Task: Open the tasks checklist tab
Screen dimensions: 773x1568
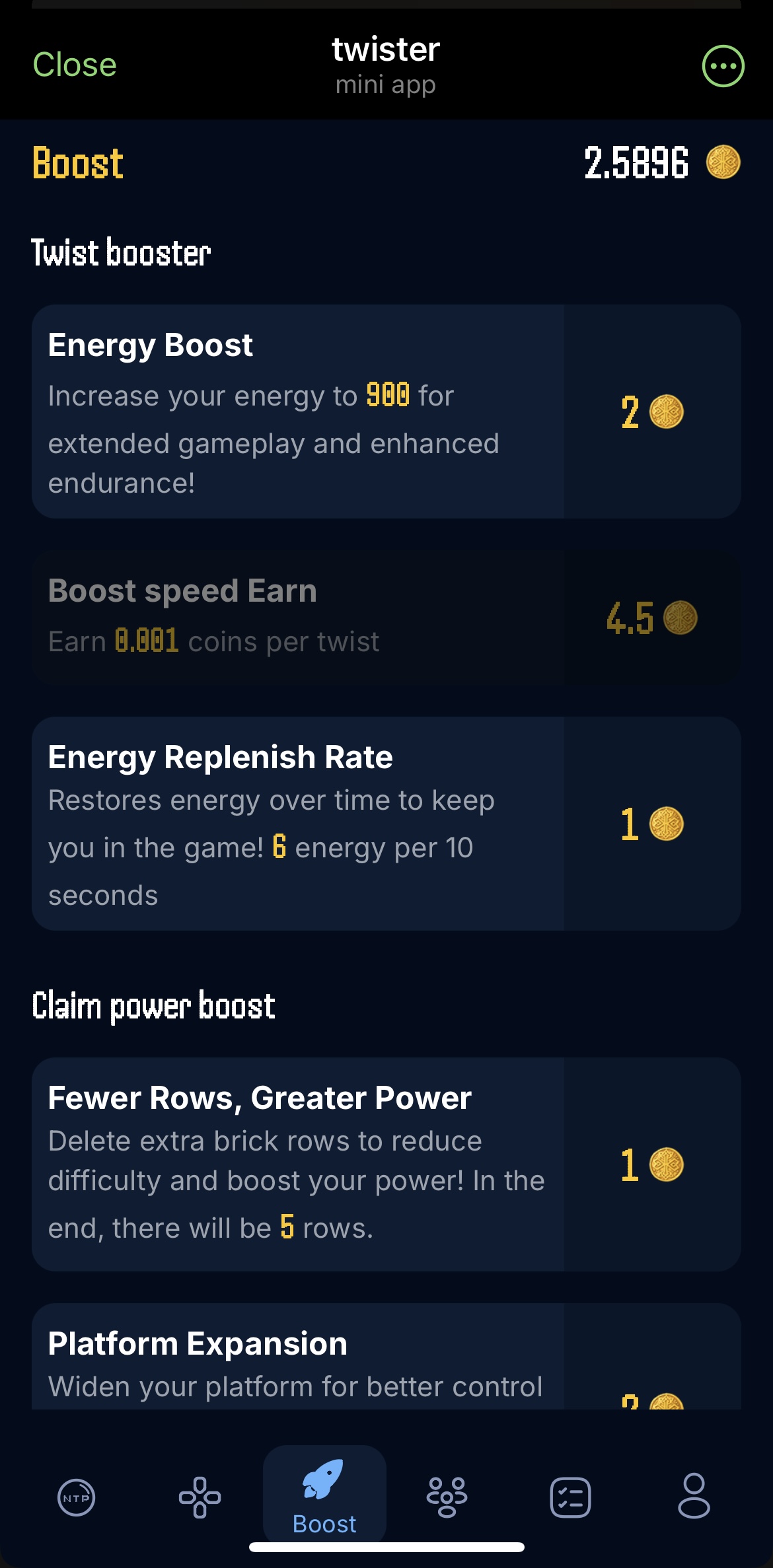Action: pyautogui.click(x=570, y=1497)
